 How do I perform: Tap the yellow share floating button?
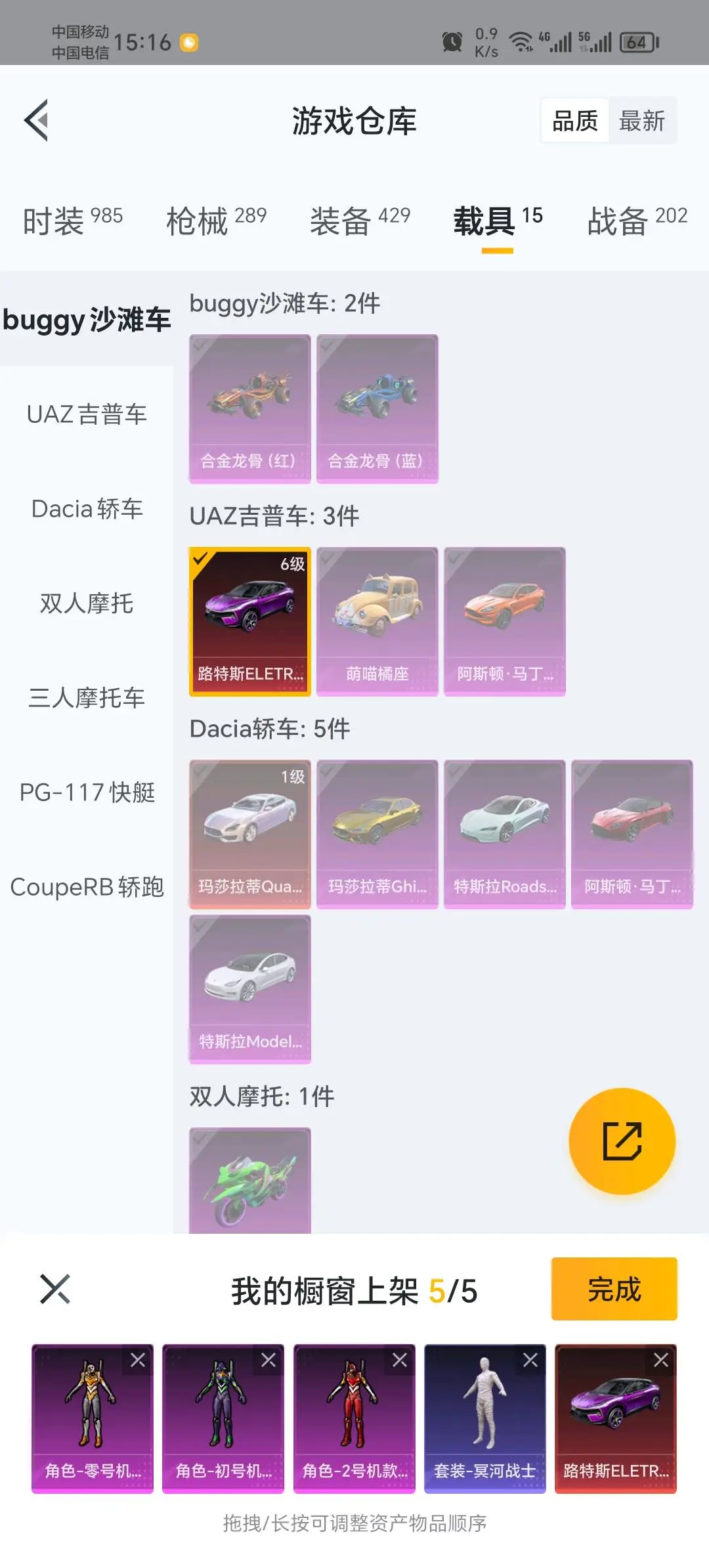(622, 1141)
